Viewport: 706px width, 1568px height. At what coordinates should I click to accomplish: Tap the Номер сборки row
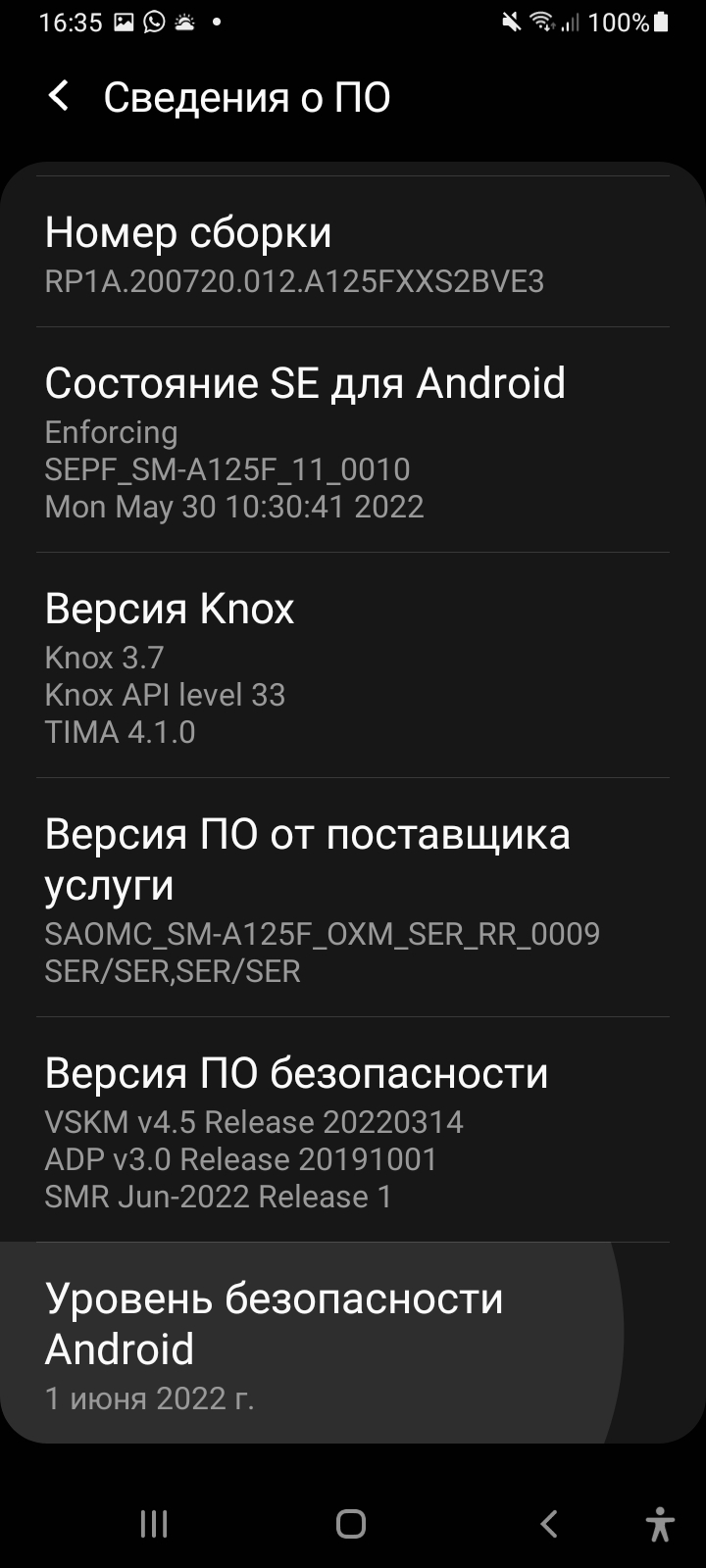(x=353, y=253)
